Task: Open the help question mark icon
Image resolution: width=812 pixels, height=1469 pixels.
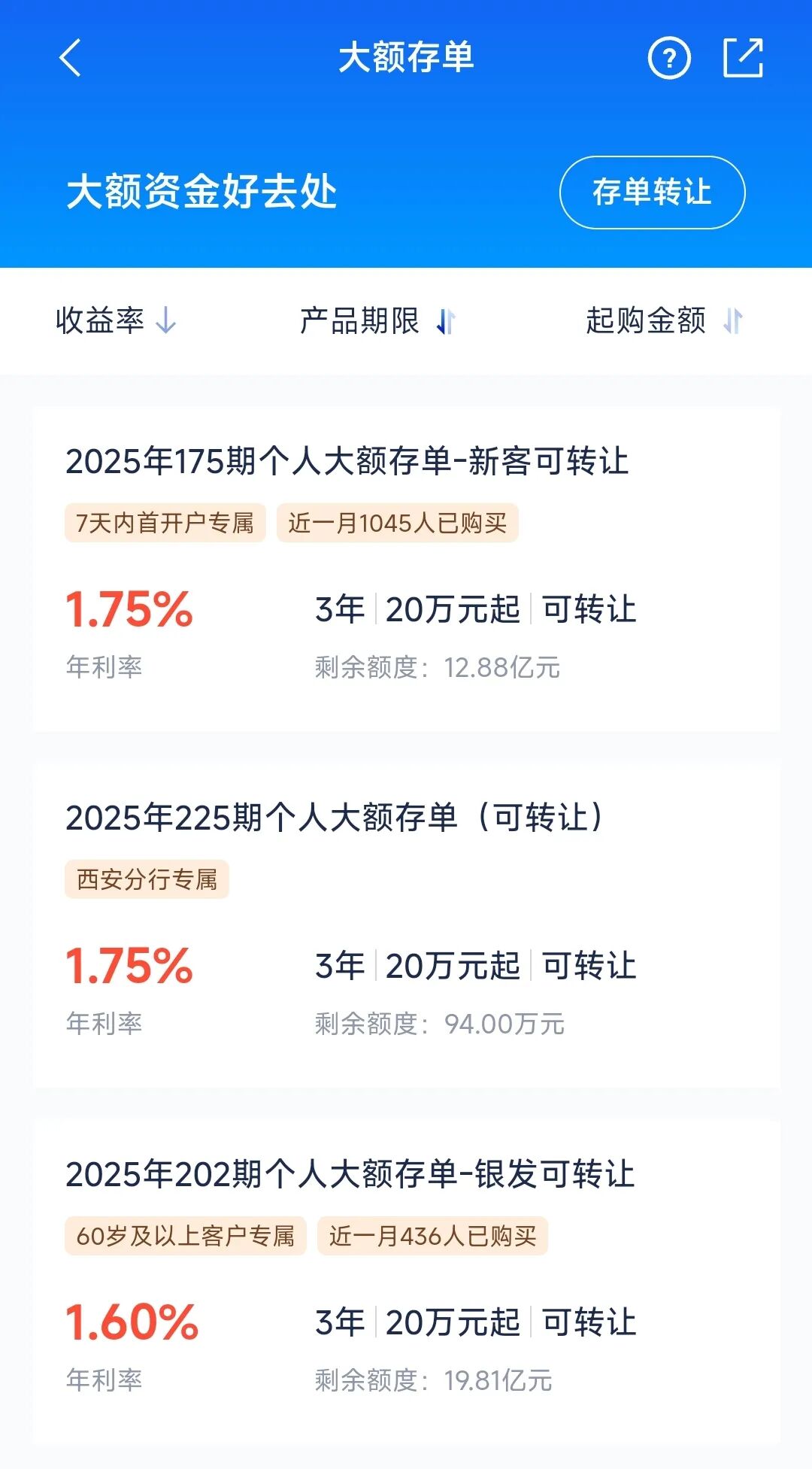Action: [x=668, y=58]
